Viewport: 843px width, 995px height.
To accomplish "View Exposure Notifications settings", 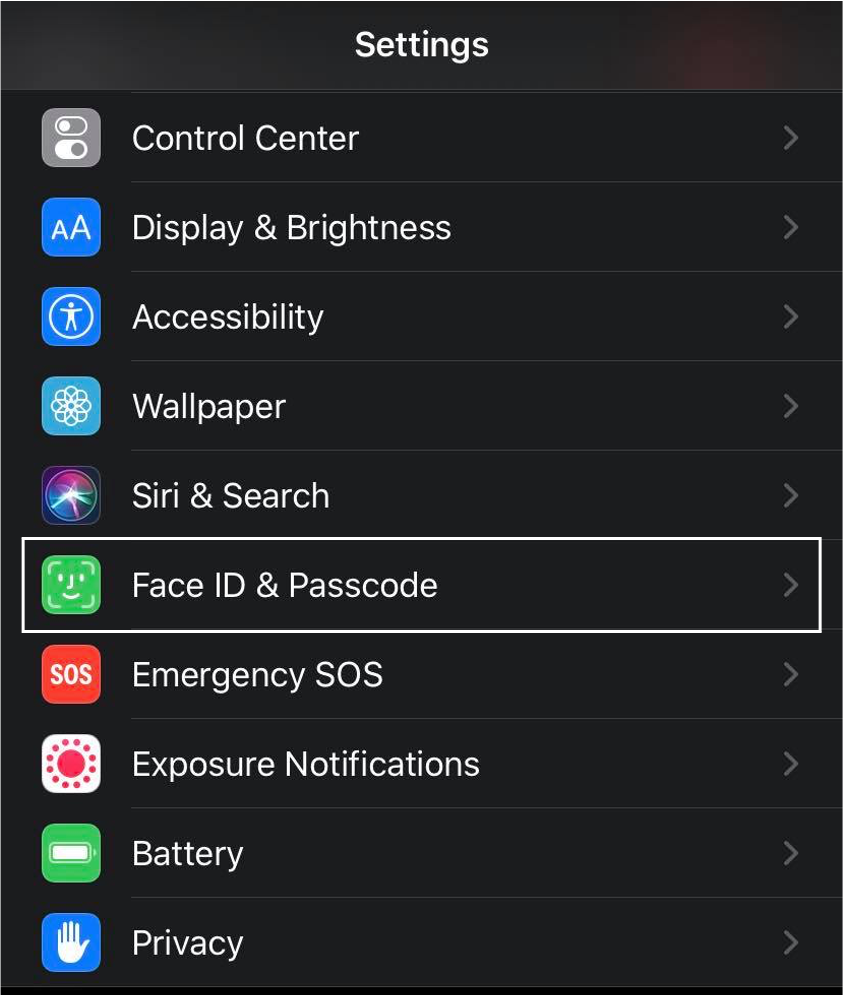I will pos(305,764).
